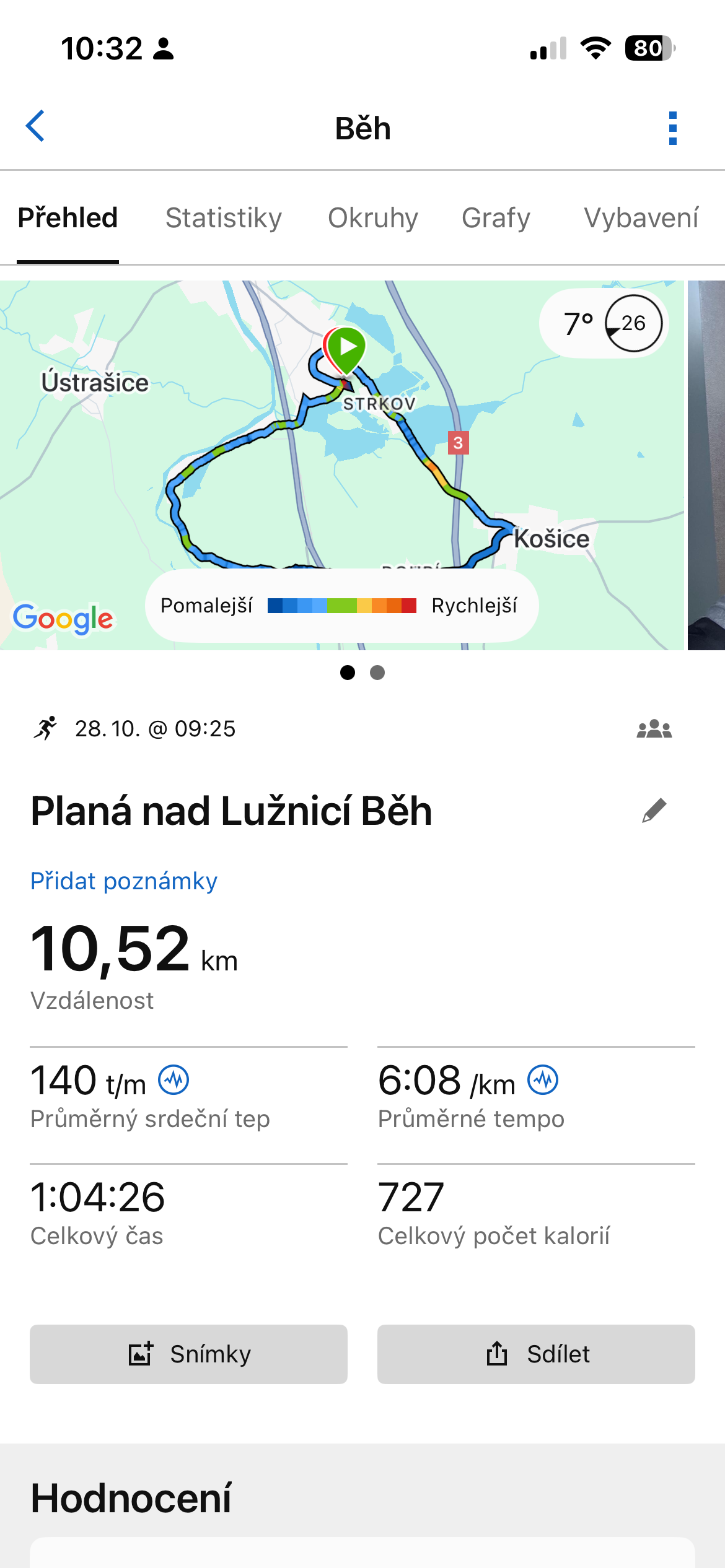The image size is (725, 1568).
Task: Switch to the Okruhy tab
Action: 372,218
